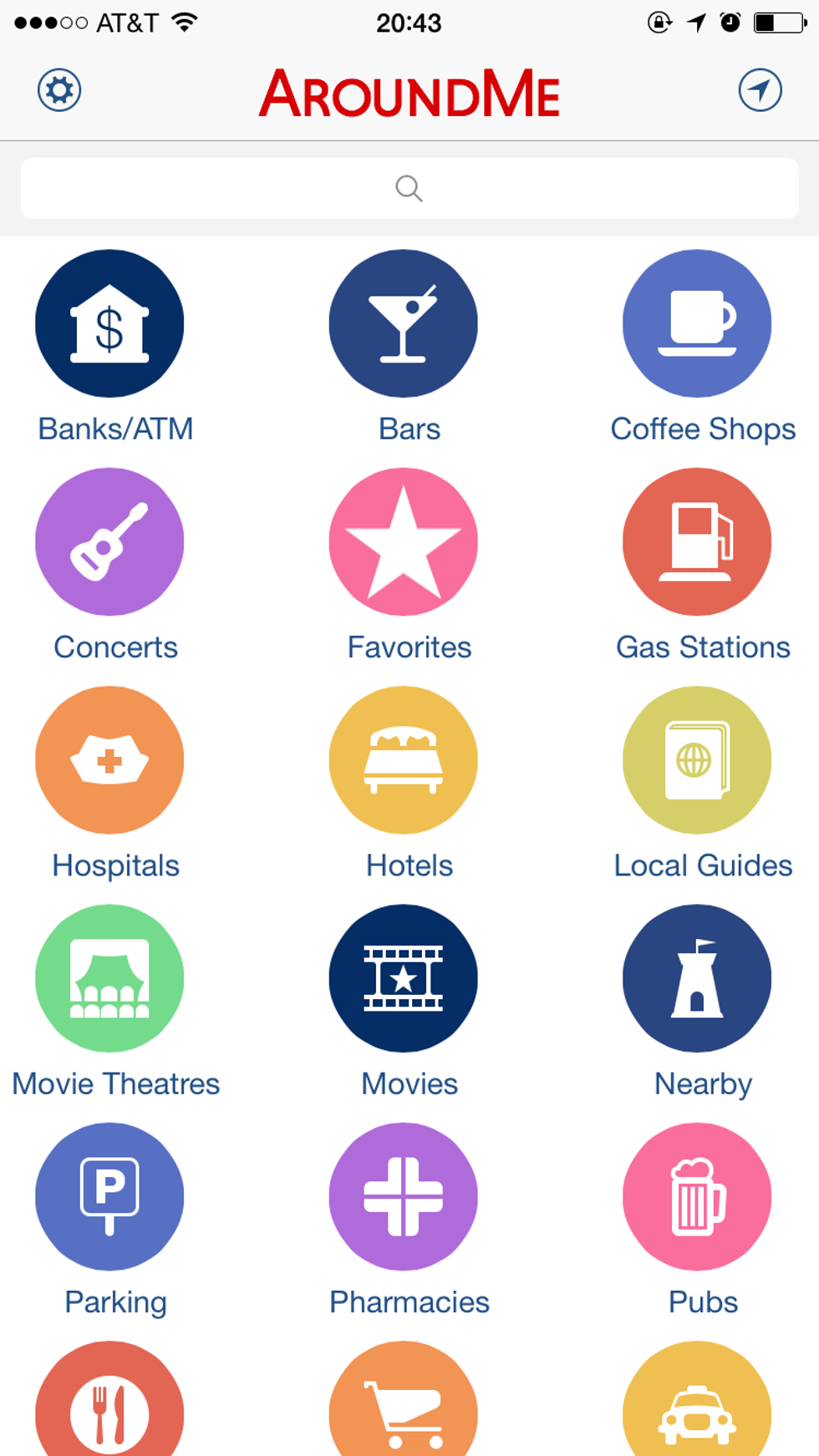Viewport: 819px width, 1456px height.
Task: Choose Movie Theatres
Action: (x=109, y=978)
